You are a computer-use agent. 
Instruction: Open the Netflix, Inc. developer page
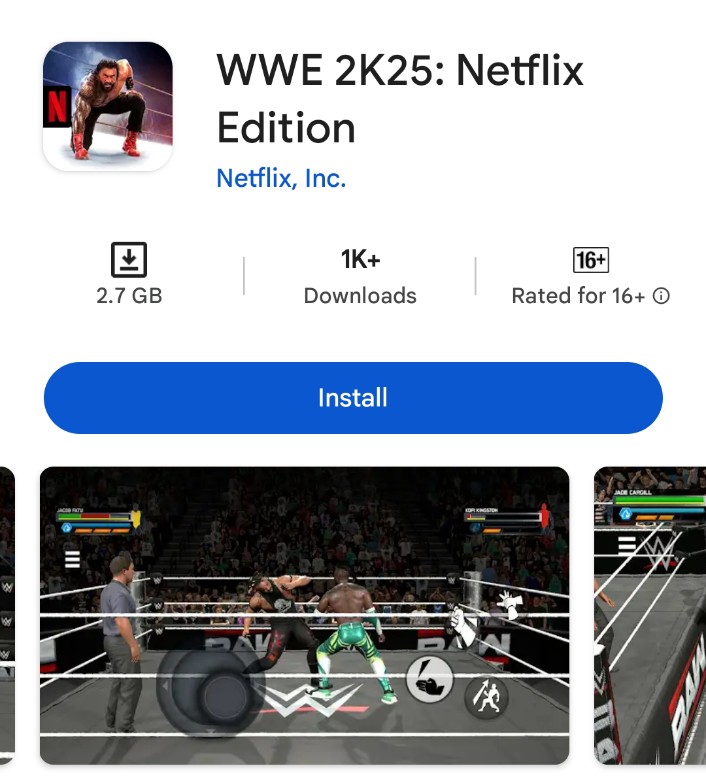pyautogui.click(x=281, y=179)
